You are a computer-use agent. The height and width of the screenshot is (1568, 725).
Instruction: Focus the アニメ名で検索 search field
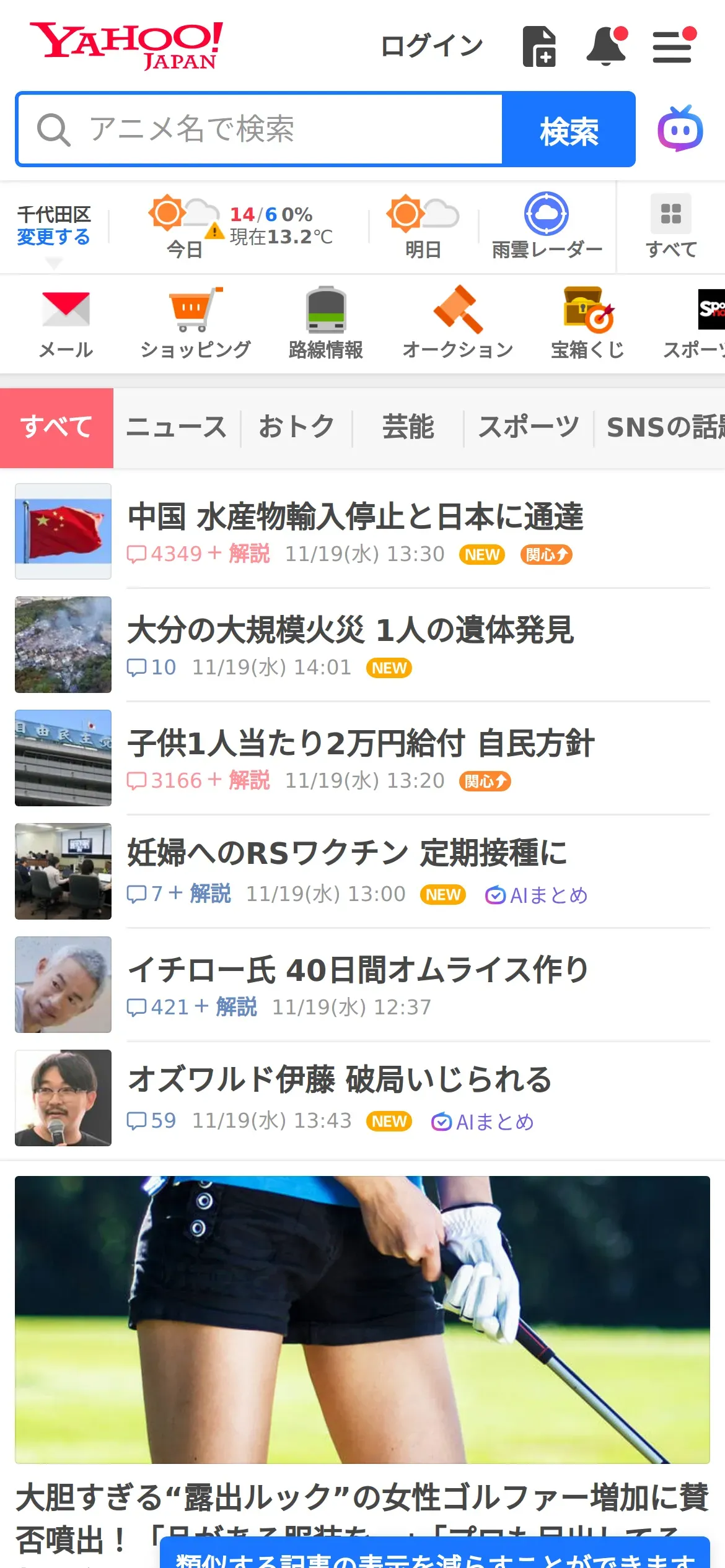(x=260, y=129)
